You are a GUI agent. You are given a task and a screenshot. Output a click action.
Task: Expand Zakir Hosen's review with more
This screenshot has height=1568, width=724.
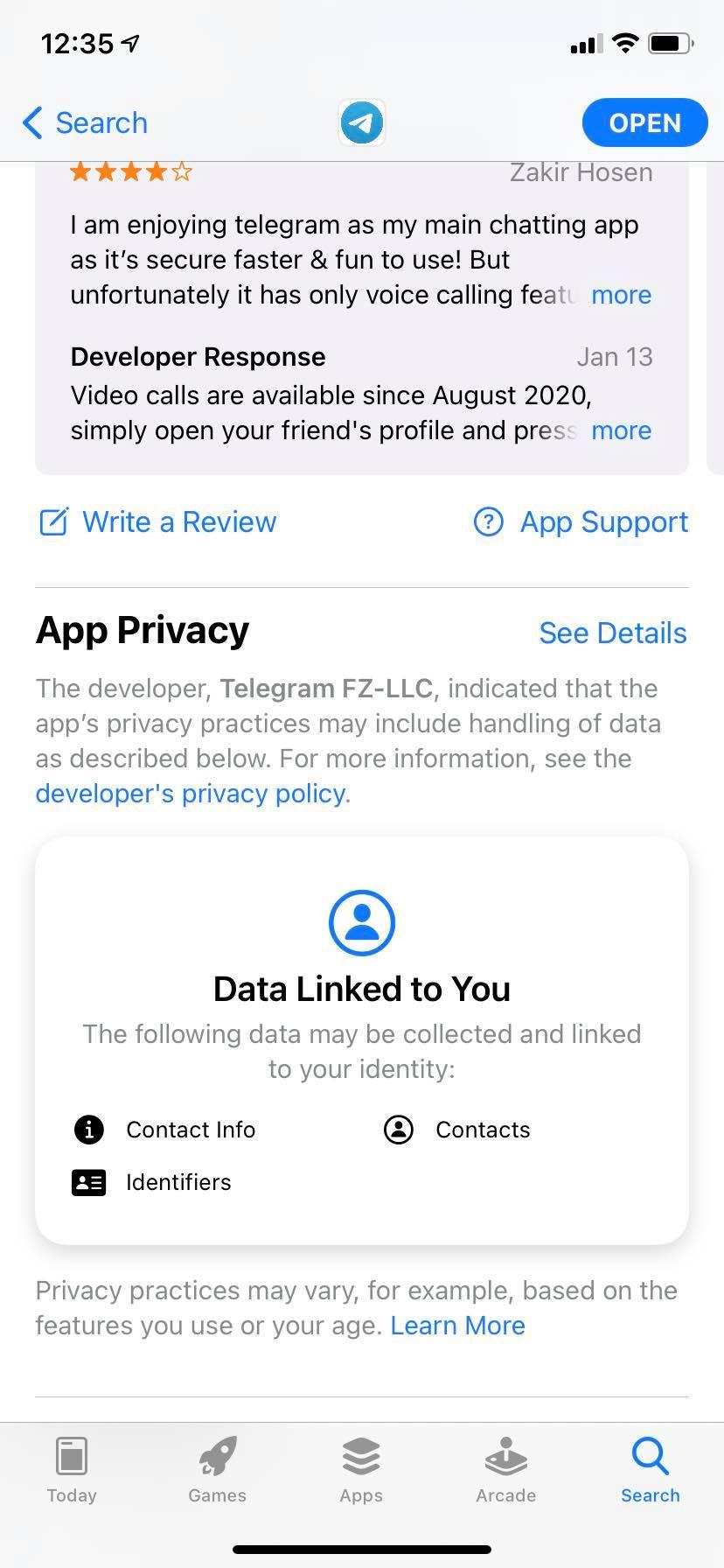(621, 295)
